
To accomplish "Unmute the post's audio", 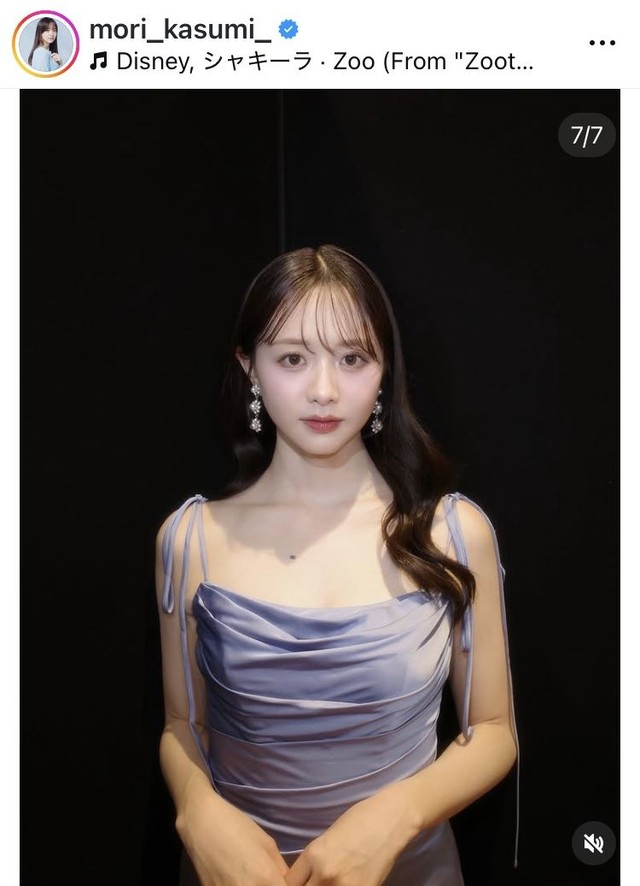I will [x=593, y=843].
